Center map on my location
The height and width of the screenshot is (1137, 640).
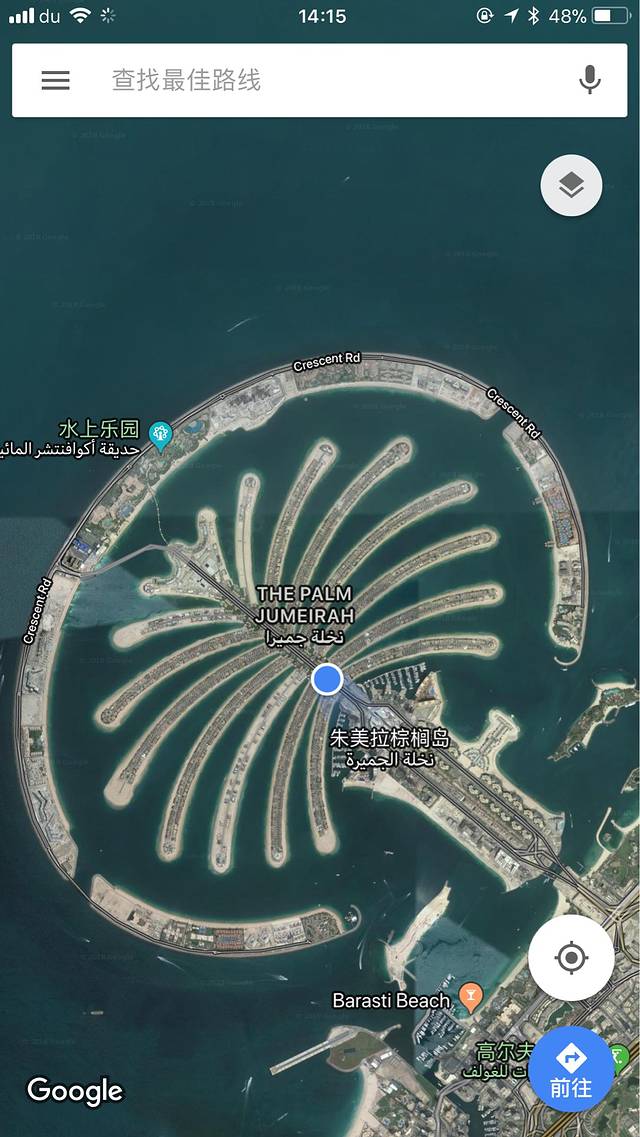click(x=571, y=958)
